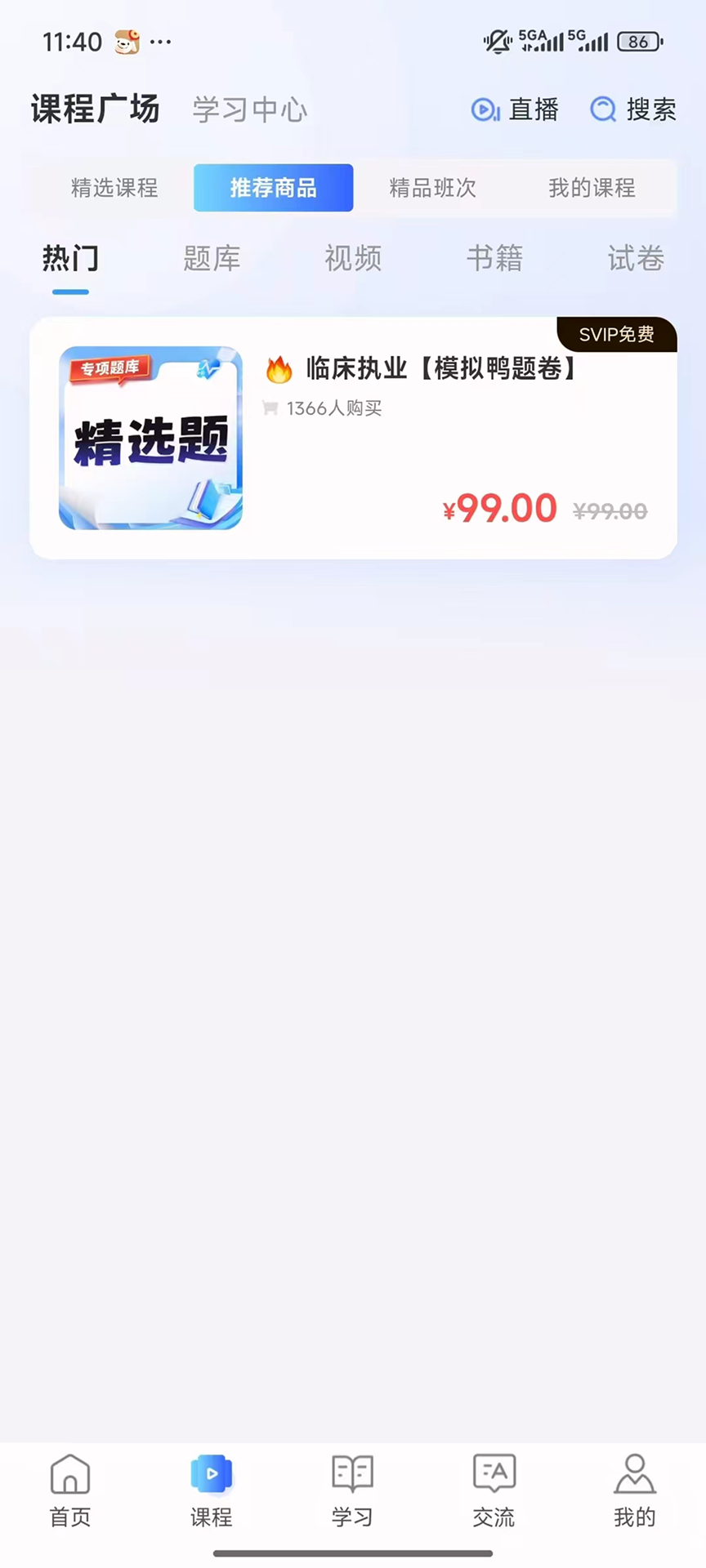
Task: Click the 搜索 search icon
Action: pyautogui.click(x=602, y=109)
